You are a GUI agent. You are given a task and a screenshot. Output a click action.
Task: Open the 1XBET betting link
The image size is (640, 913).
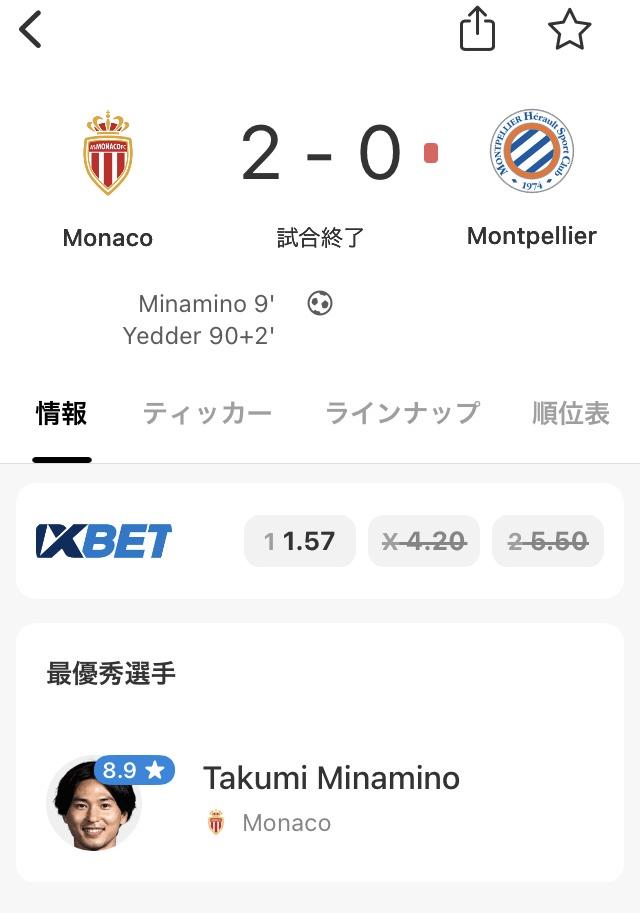[104, 541]
